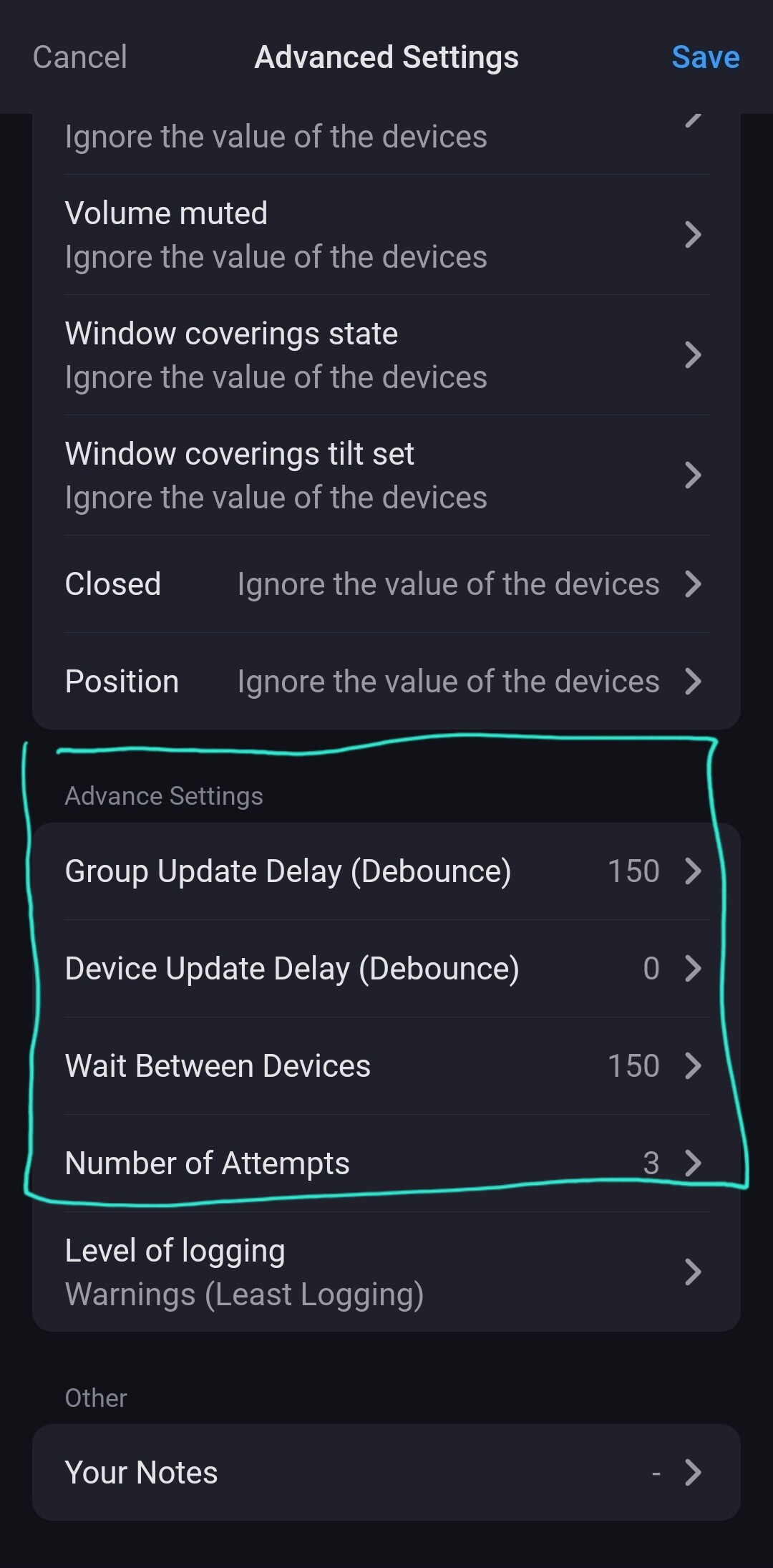This screenshot has width=773, height=1568.
Task: Open Window coverings state setting
Action: pos(386,355)
